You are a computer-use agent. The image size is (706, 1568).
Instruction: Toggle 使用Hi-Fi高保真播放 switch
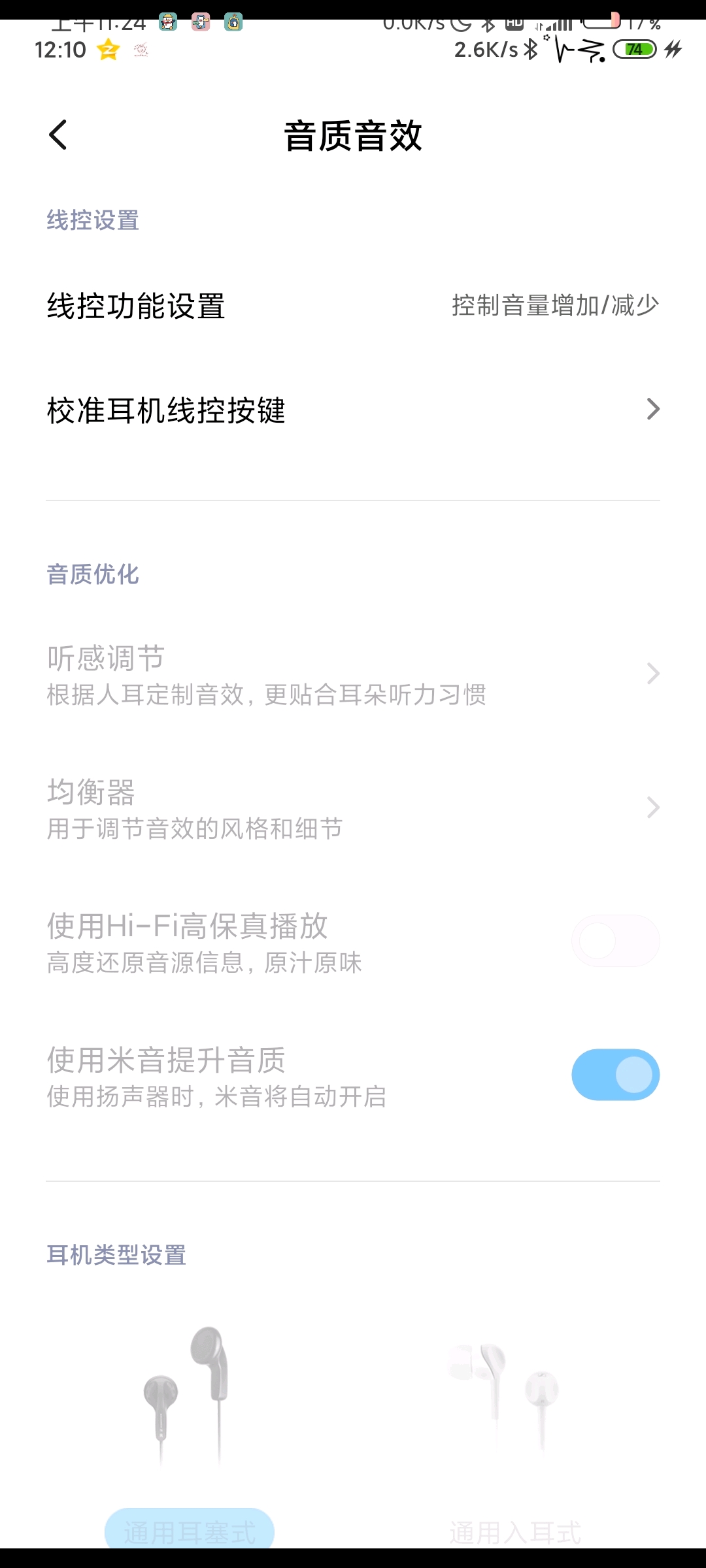615,941
